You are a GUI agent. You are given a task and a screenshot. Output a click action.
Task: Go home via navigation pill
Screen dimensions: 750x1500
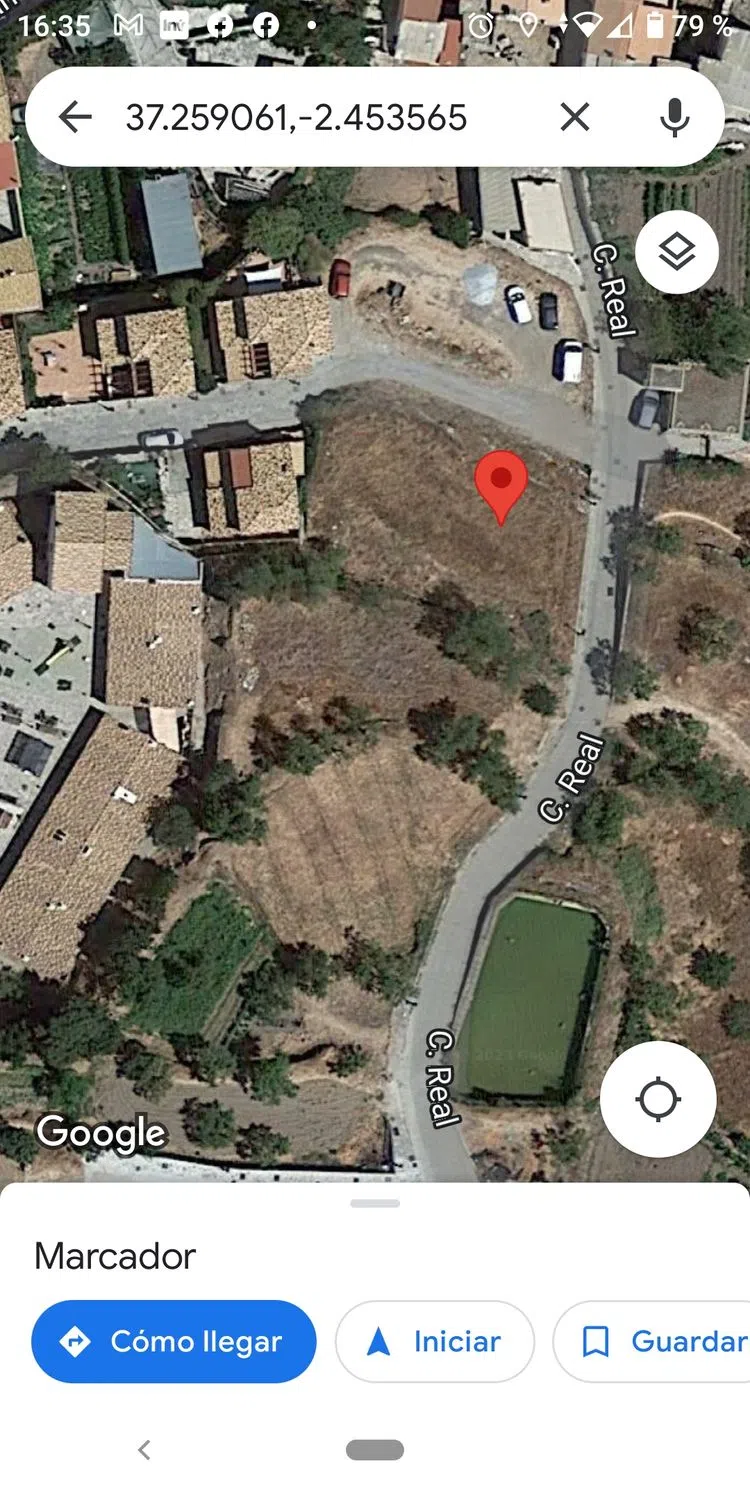[x=375, y=1450]
